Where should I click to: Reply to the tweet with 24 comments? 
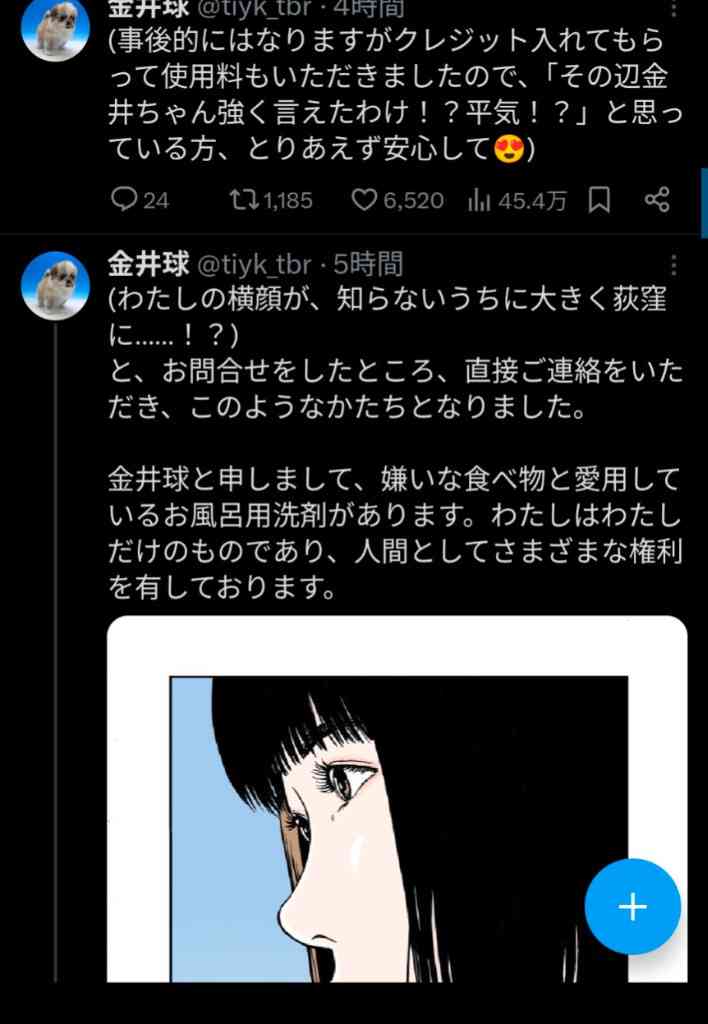click(124, 200)
